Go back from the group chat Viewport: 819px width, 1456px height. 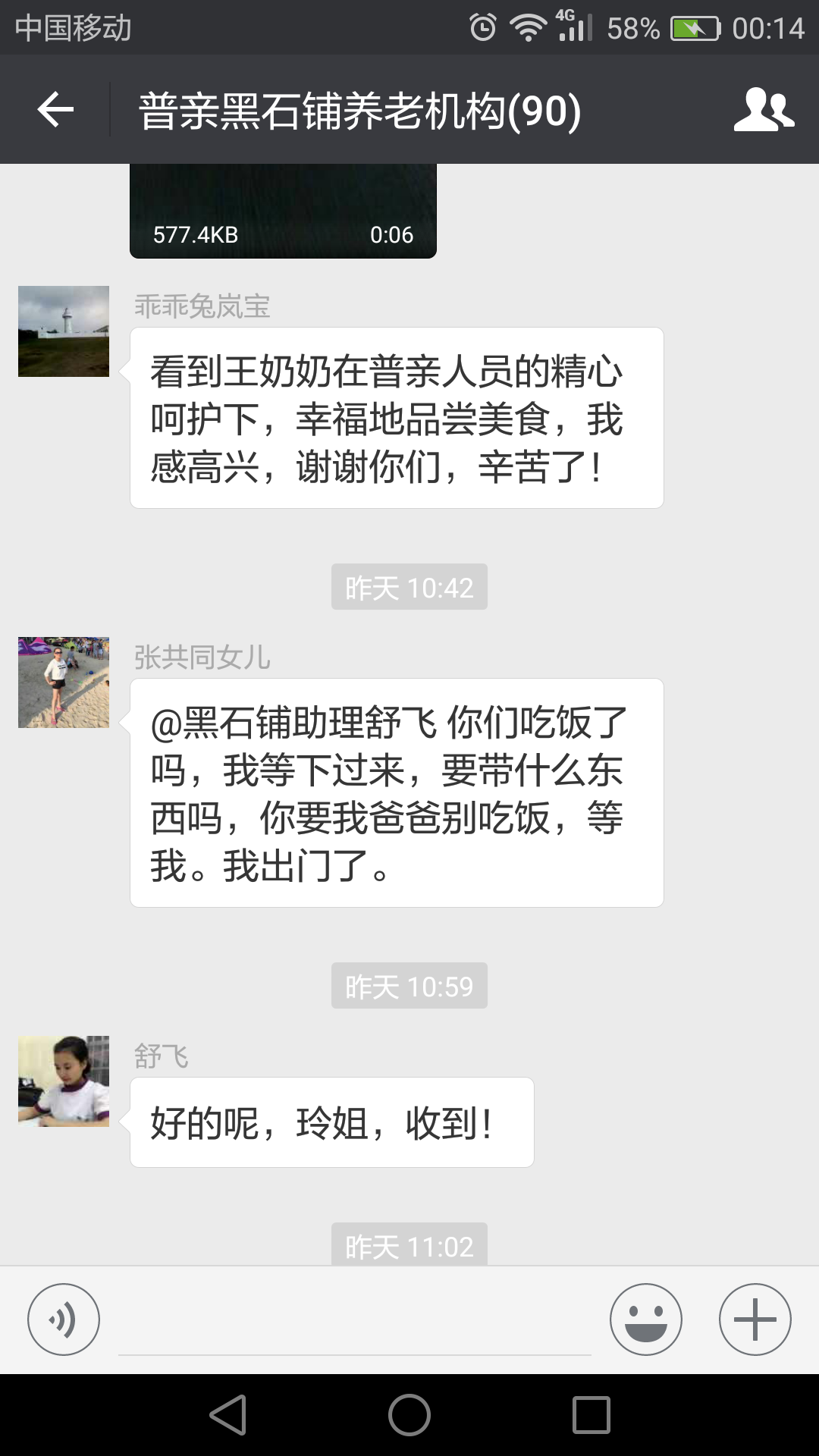[x=55, y=110]
